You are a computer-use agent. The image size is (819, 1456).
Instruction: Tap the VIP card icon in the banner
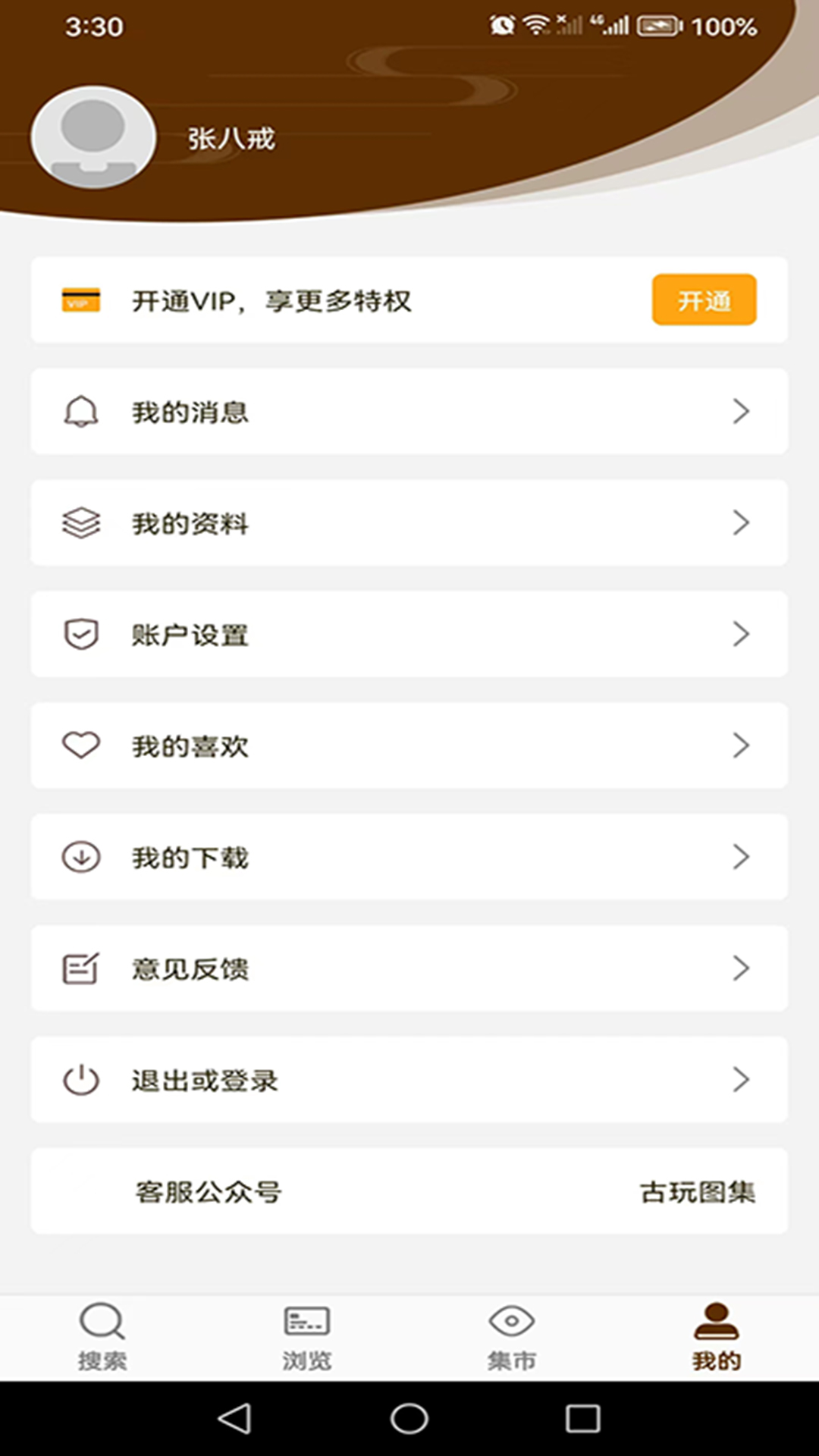click(x=78, y=300)
